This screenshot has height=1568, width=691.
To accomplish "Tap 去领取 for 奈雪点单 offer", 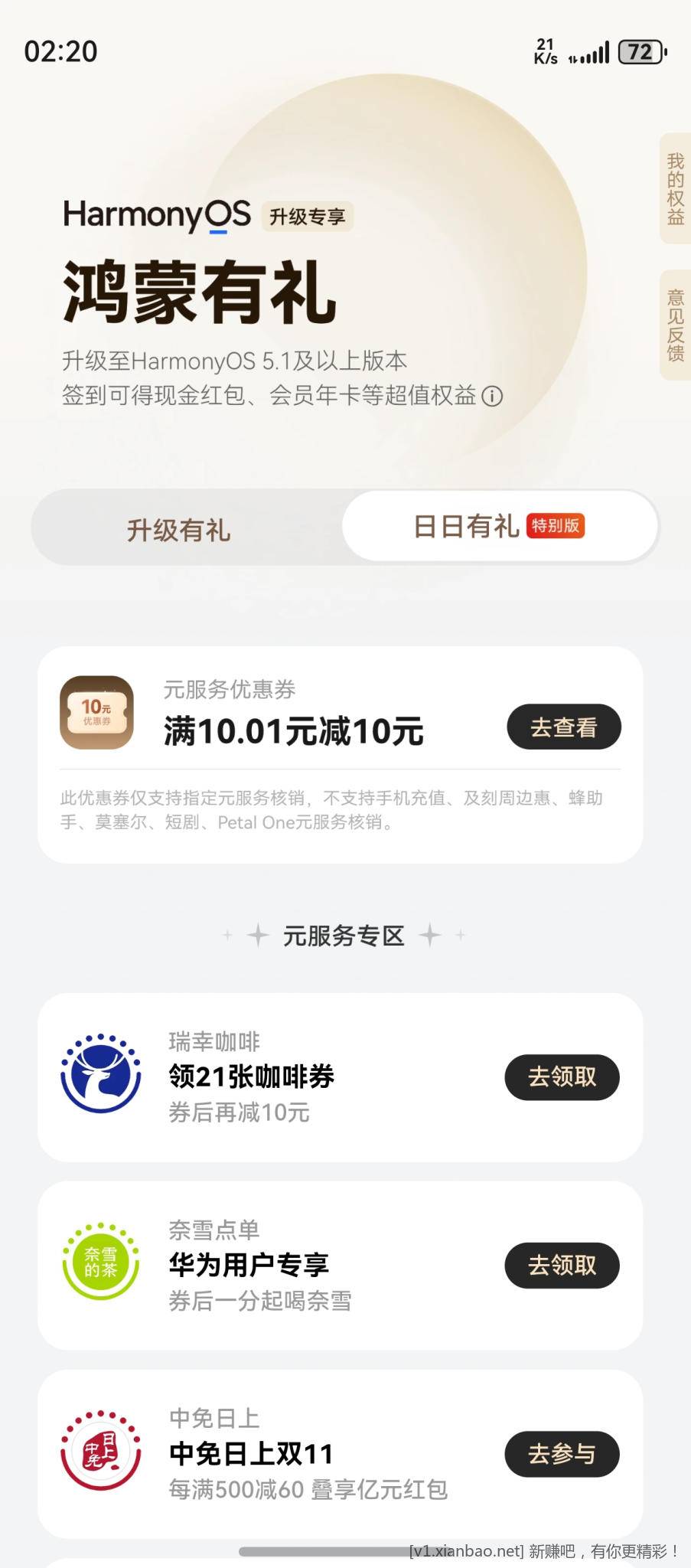I will [x=562, y=1265].
